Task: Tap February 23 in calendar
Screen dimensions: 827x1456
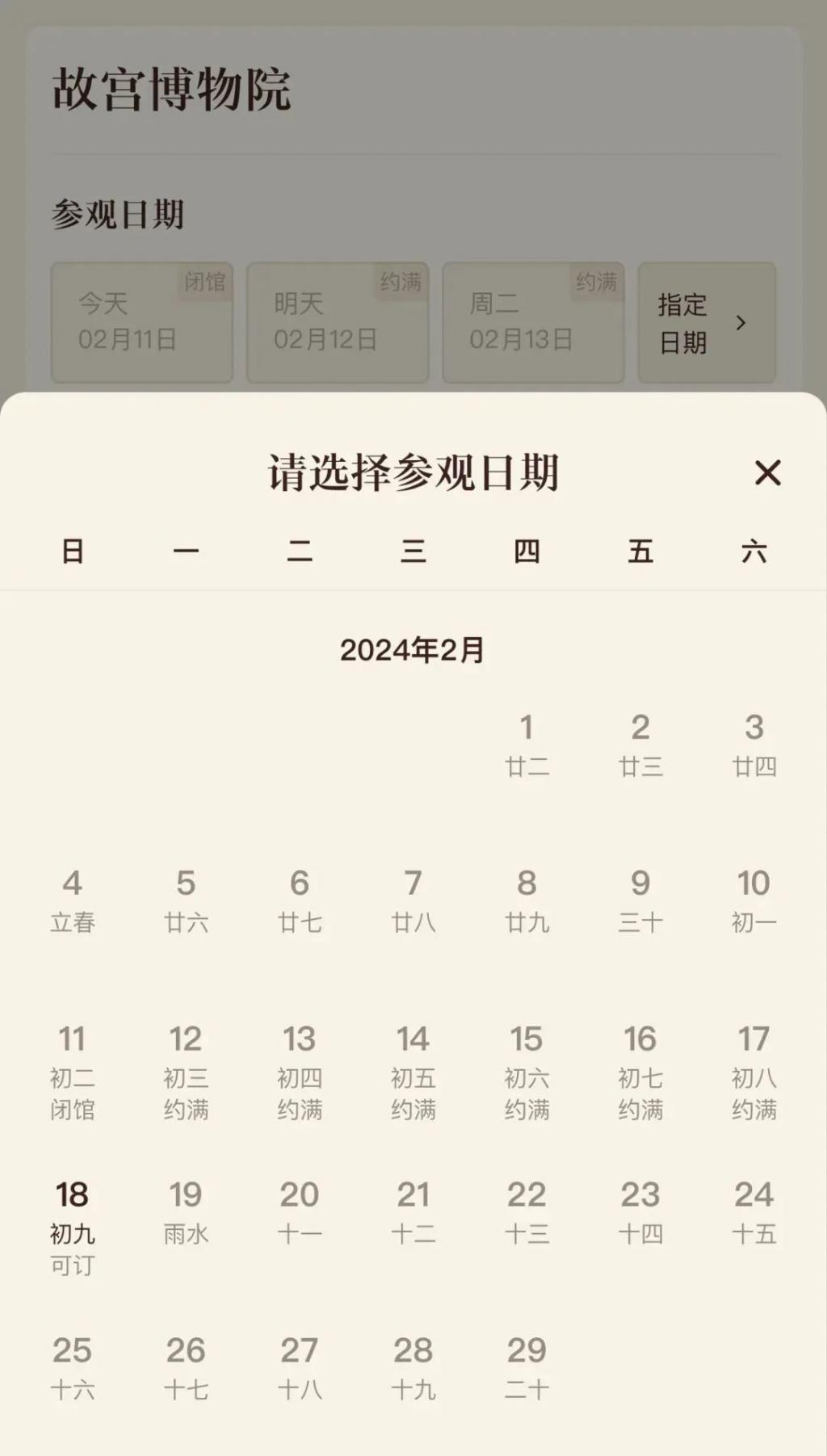Action: (640, 1211)
